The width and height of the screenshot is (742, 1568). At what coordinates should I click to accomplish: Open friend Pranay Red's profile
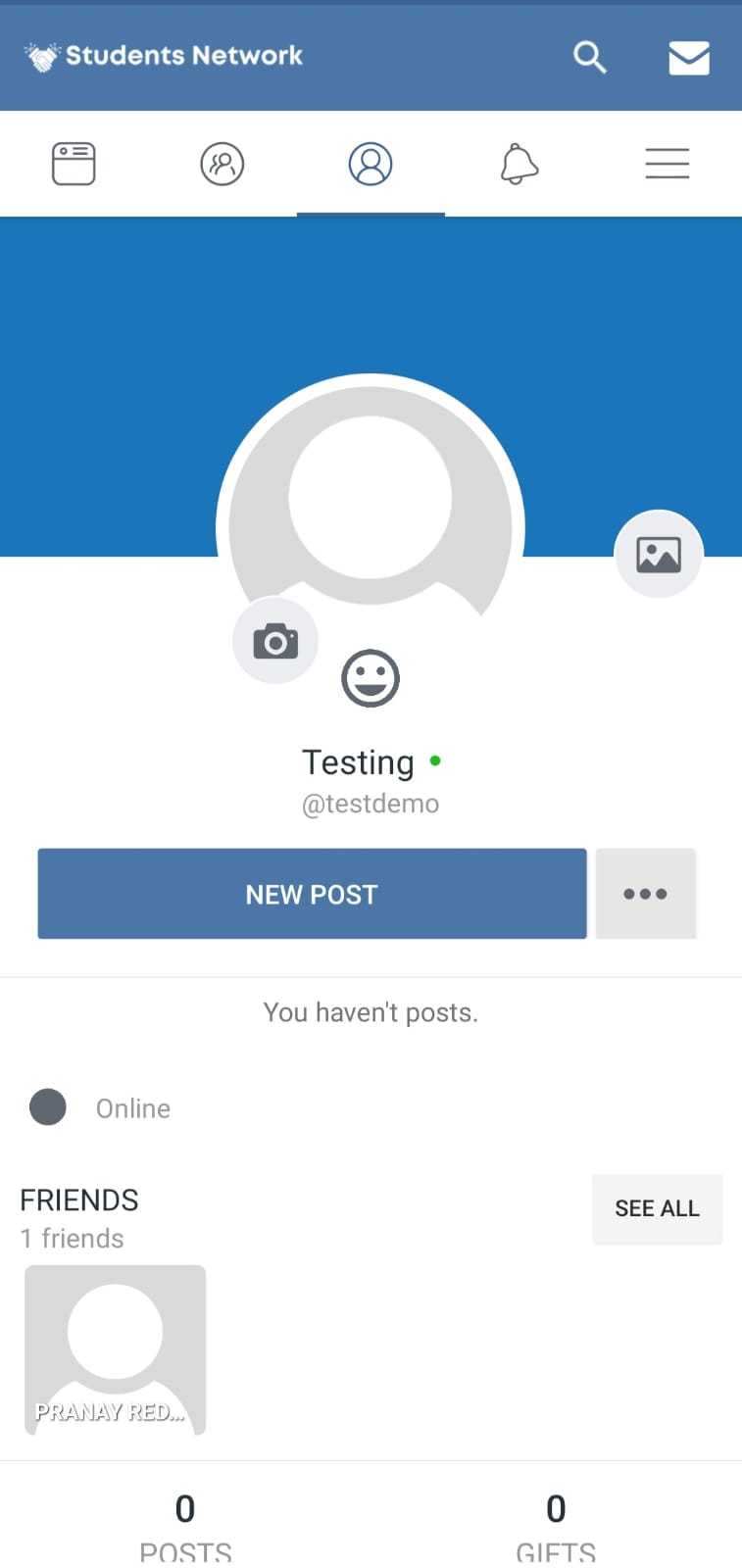tap(116, 1350)
